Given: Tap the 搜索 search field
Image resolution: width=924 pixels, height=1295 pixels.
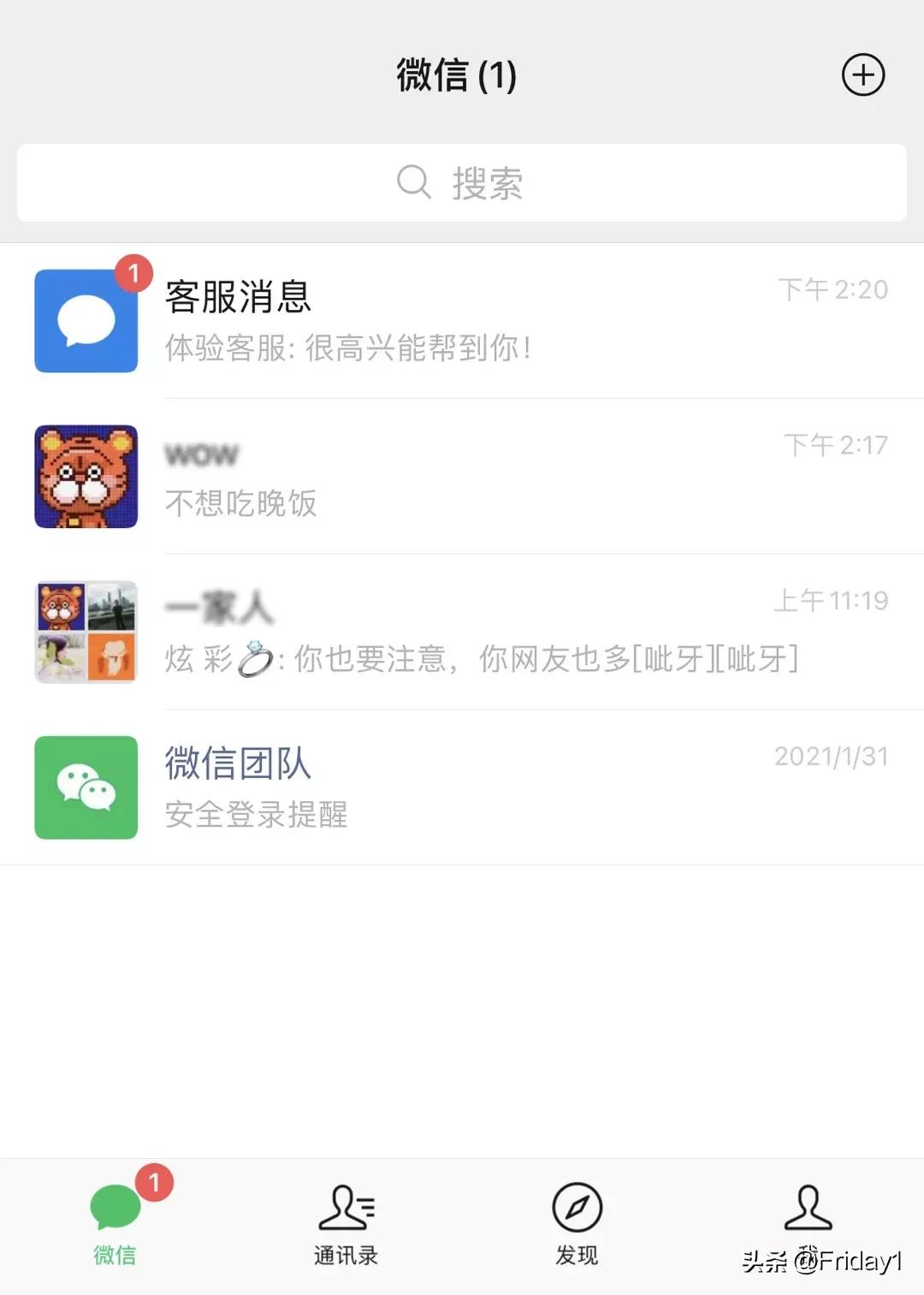Looking at the screenshot, I should [462, 181].
